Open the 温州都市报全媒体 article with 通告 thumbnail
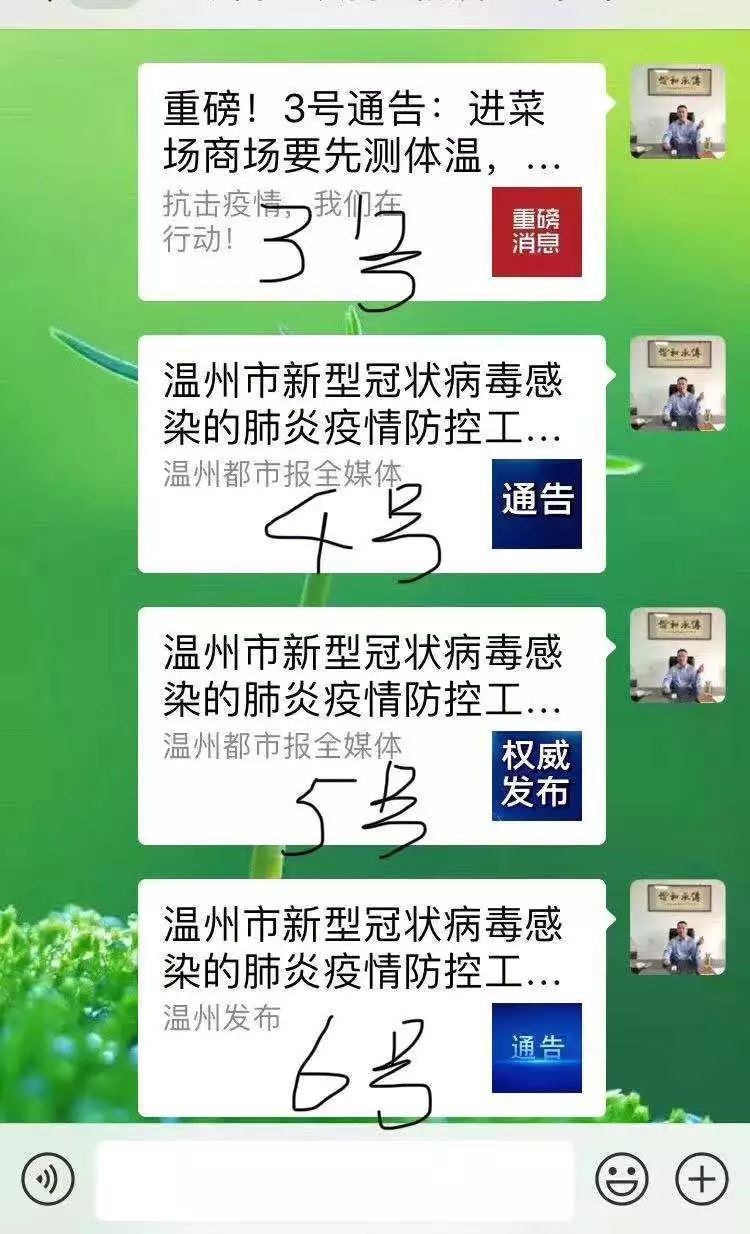 (x=370, y=453)
